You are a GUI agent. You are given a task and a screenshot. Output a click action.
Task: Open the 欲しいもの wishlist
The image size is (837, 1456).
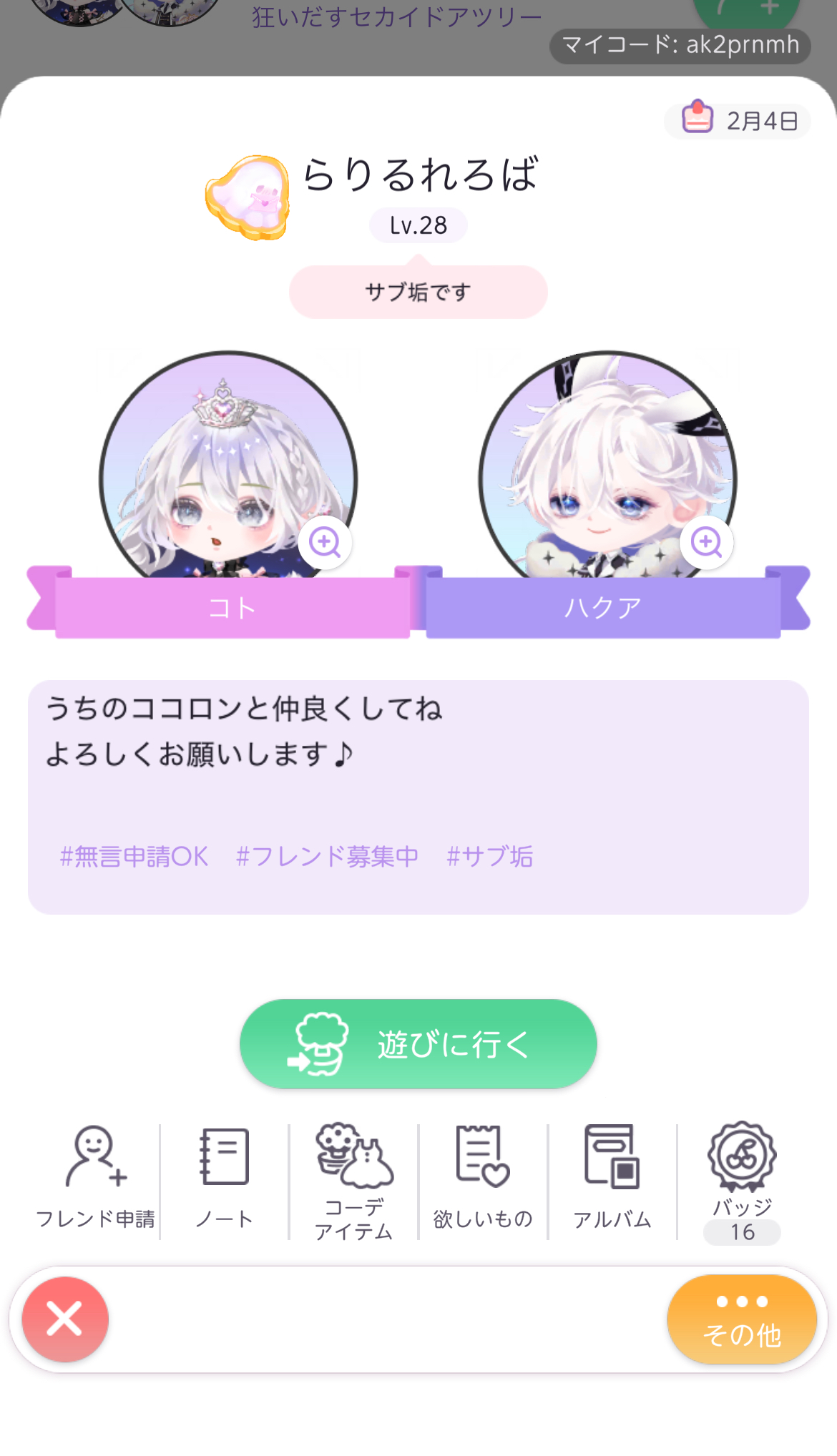coord(483,1178)
